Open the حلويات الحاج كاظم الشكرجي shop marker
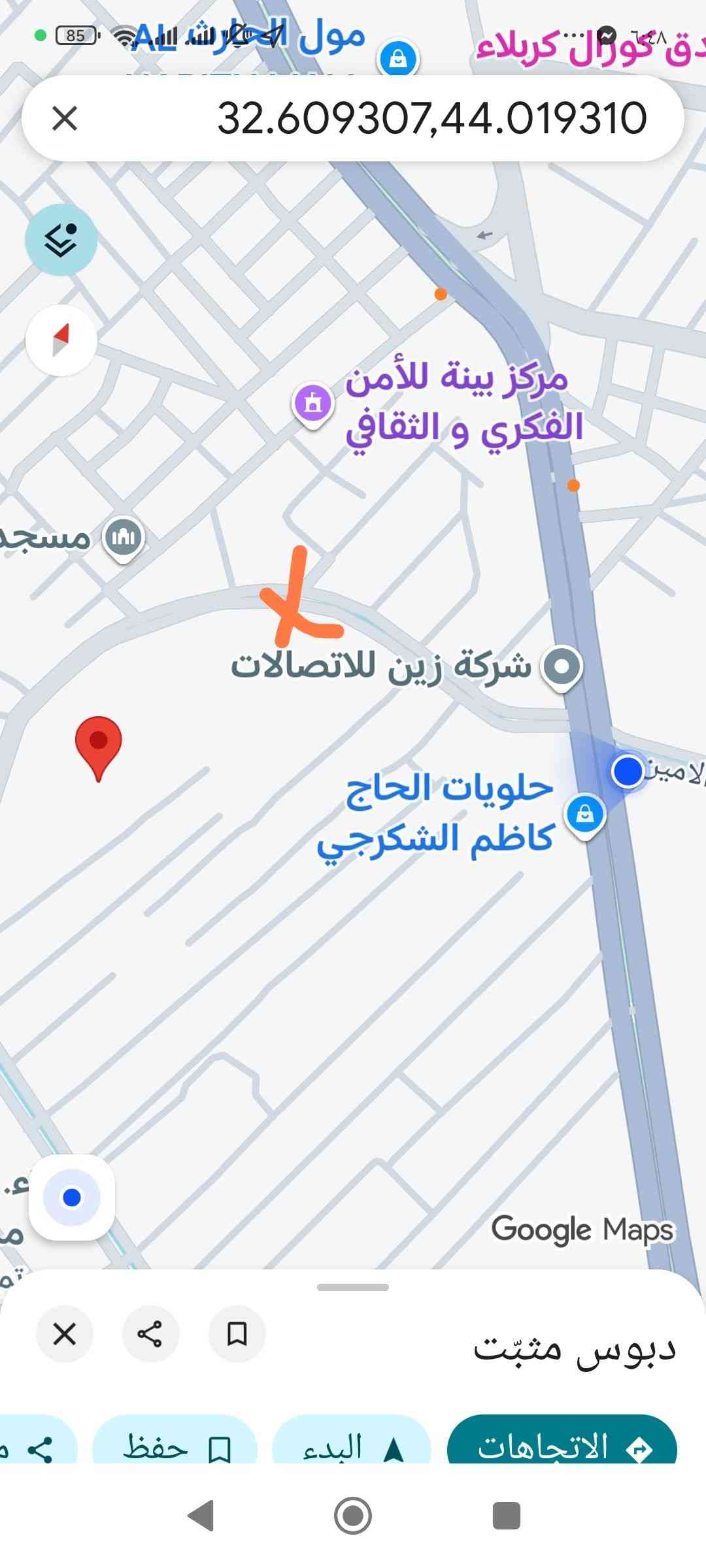This screenshot has height=1568, width=706. point(585,814)
